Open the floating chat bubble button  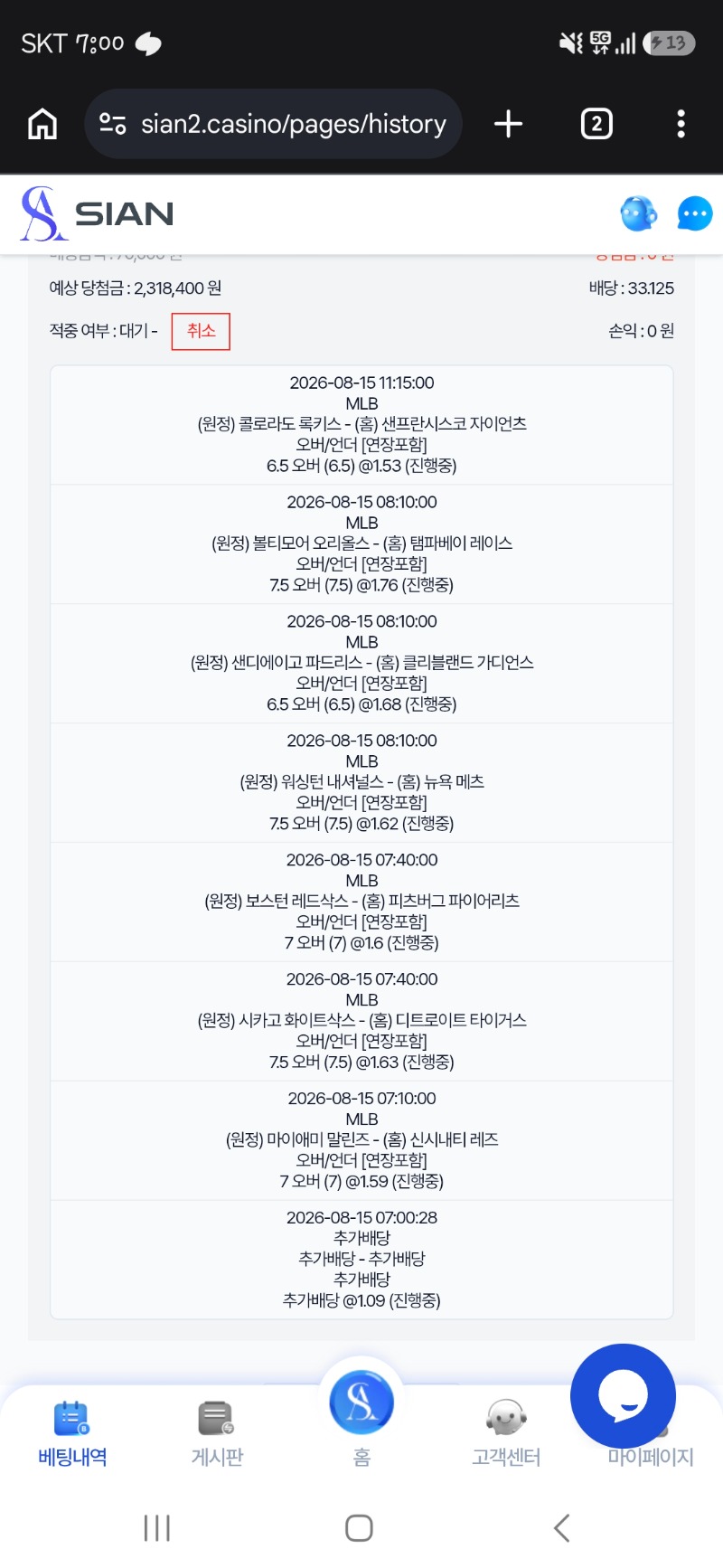623,1395
